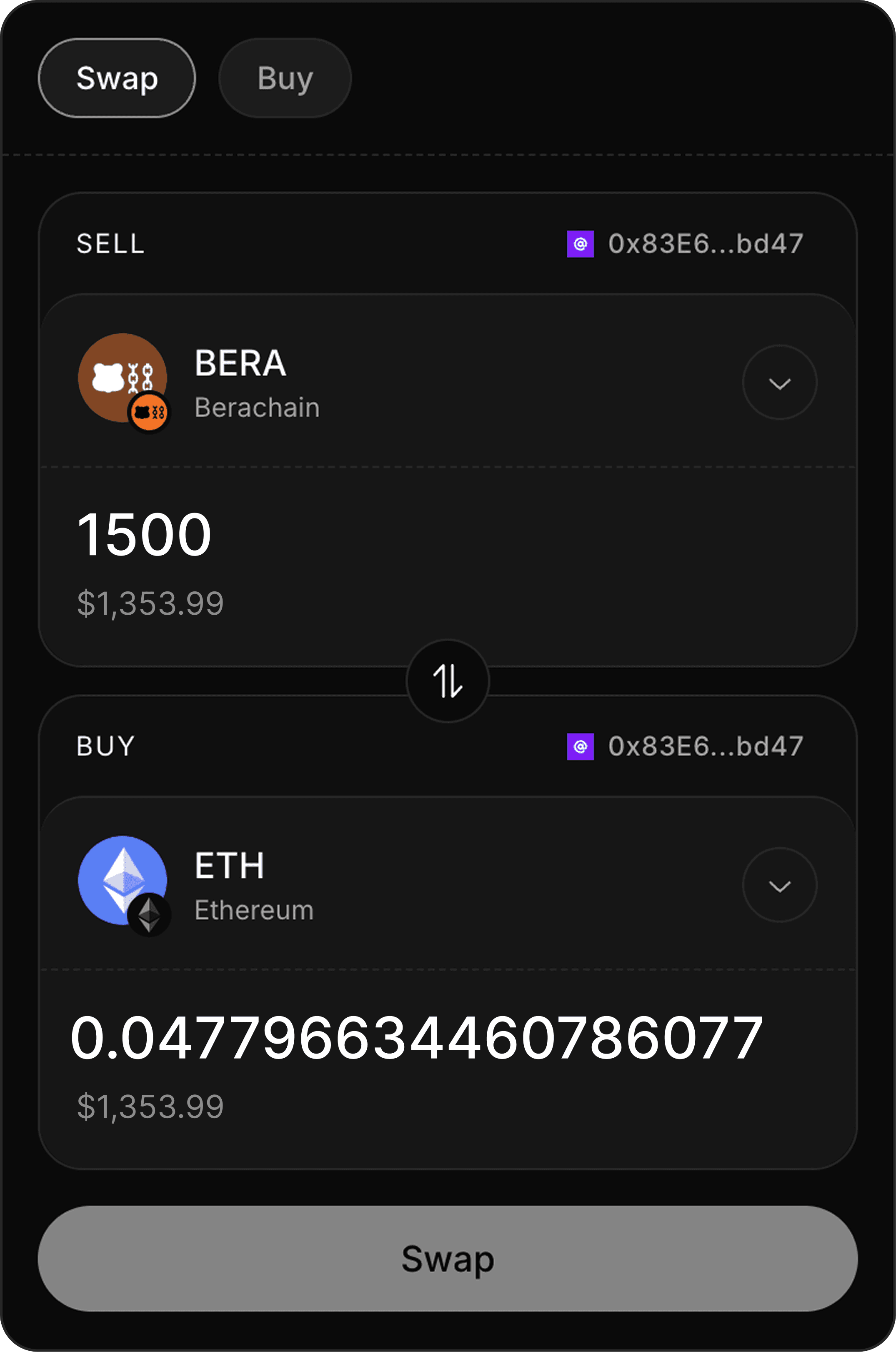This screenshot has height=1352, width=896.
Task: Expand the ETH token dropdown
Action: pyautogui.click(x=779, y=884)
